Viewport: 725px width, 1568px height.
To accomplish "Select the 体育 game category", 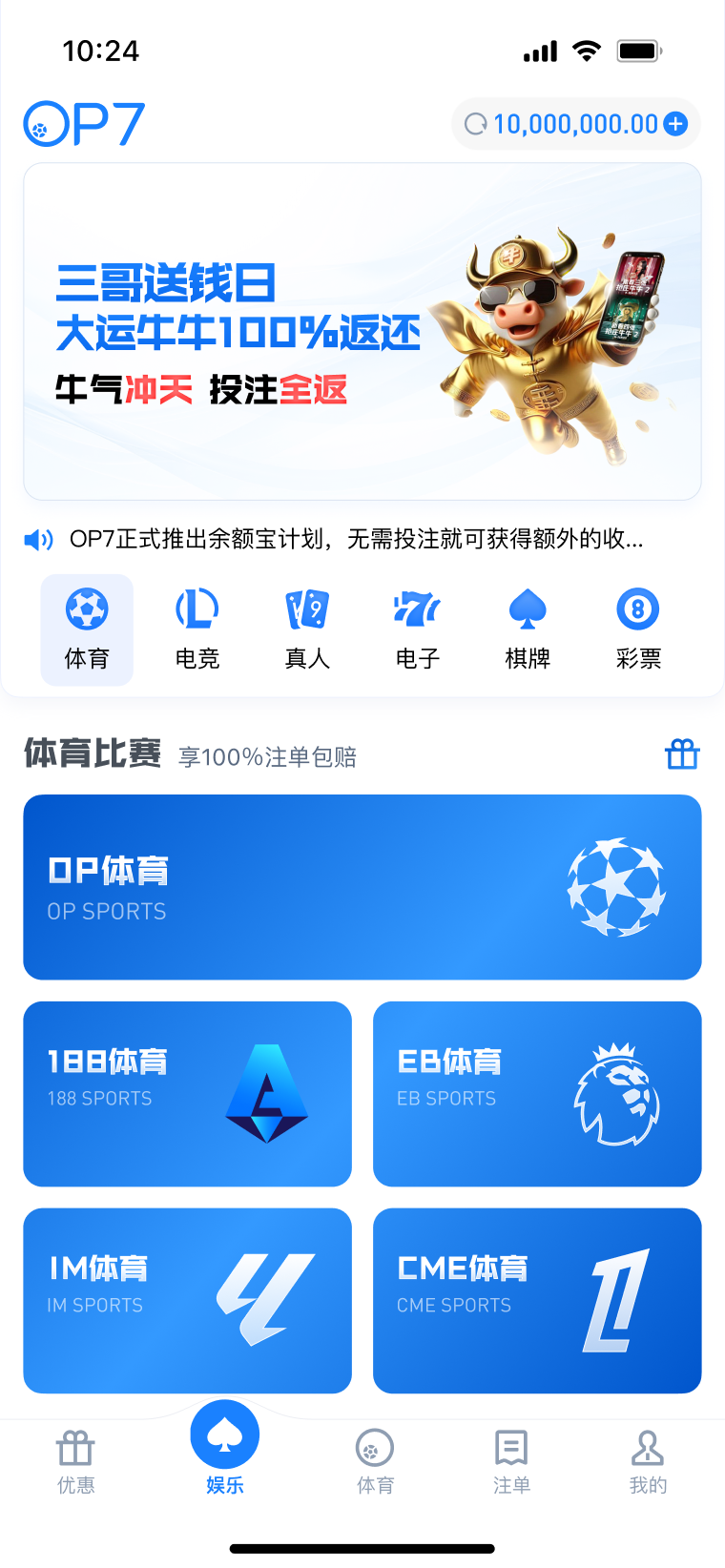I will 87,629.
